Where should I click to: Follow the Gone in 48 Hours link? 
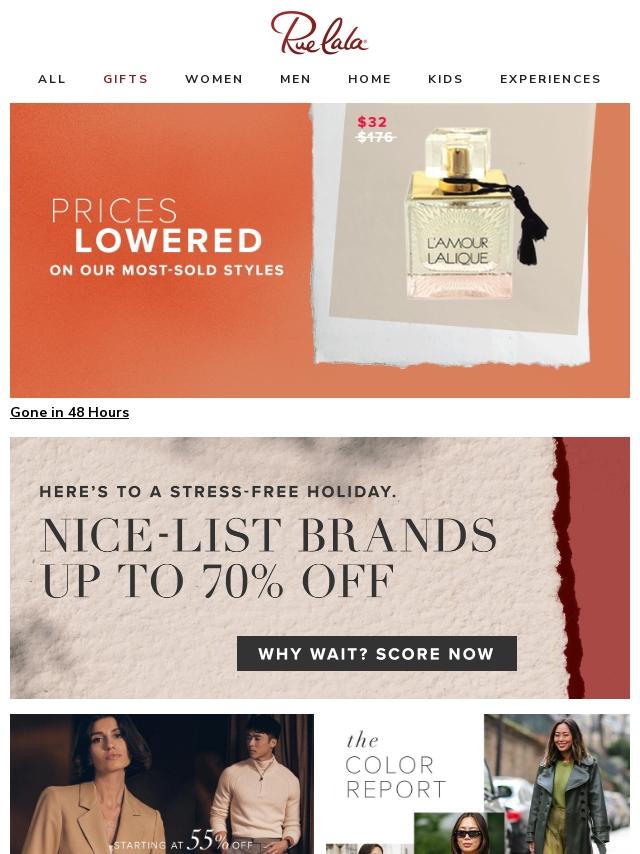click(70, 412)
